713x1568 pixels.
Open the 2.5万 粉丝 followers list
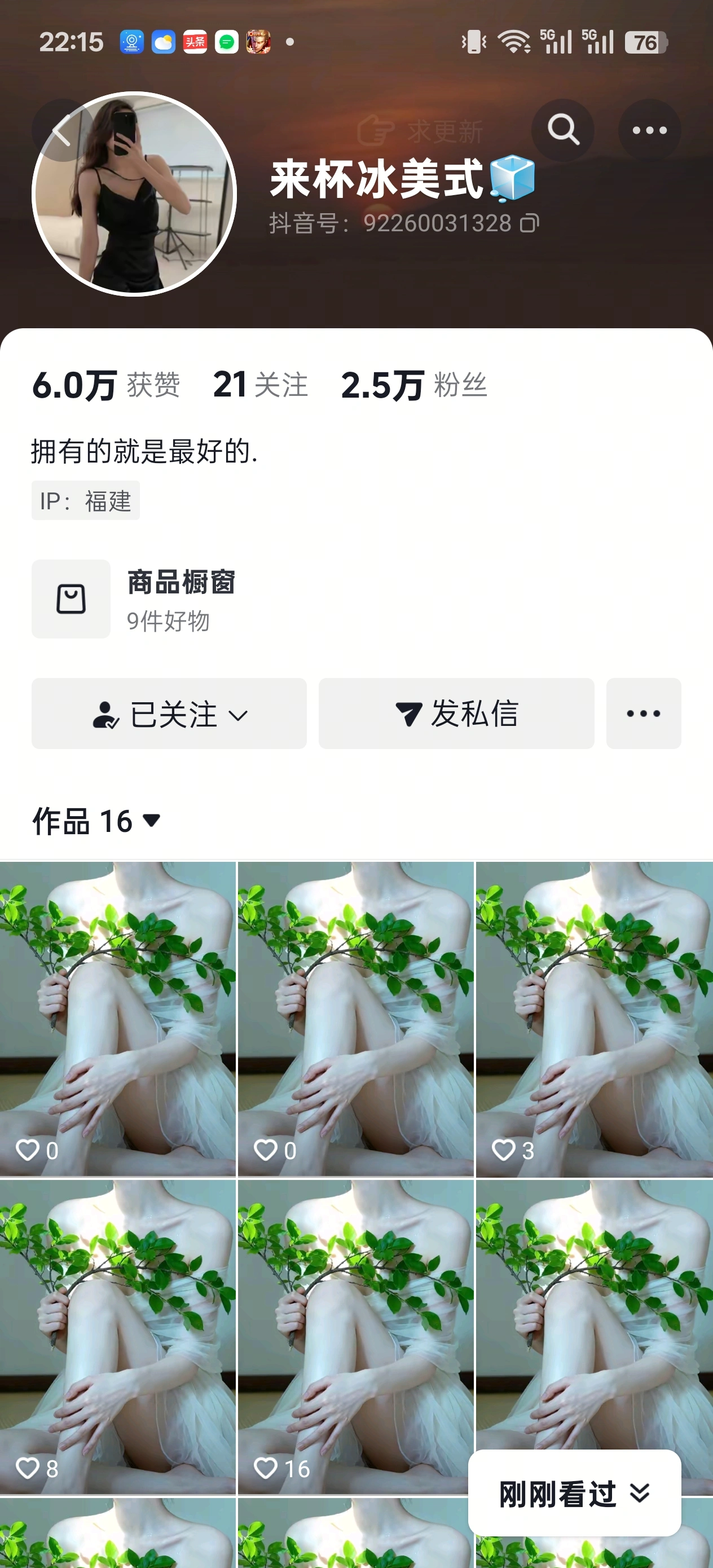point(414,385)
